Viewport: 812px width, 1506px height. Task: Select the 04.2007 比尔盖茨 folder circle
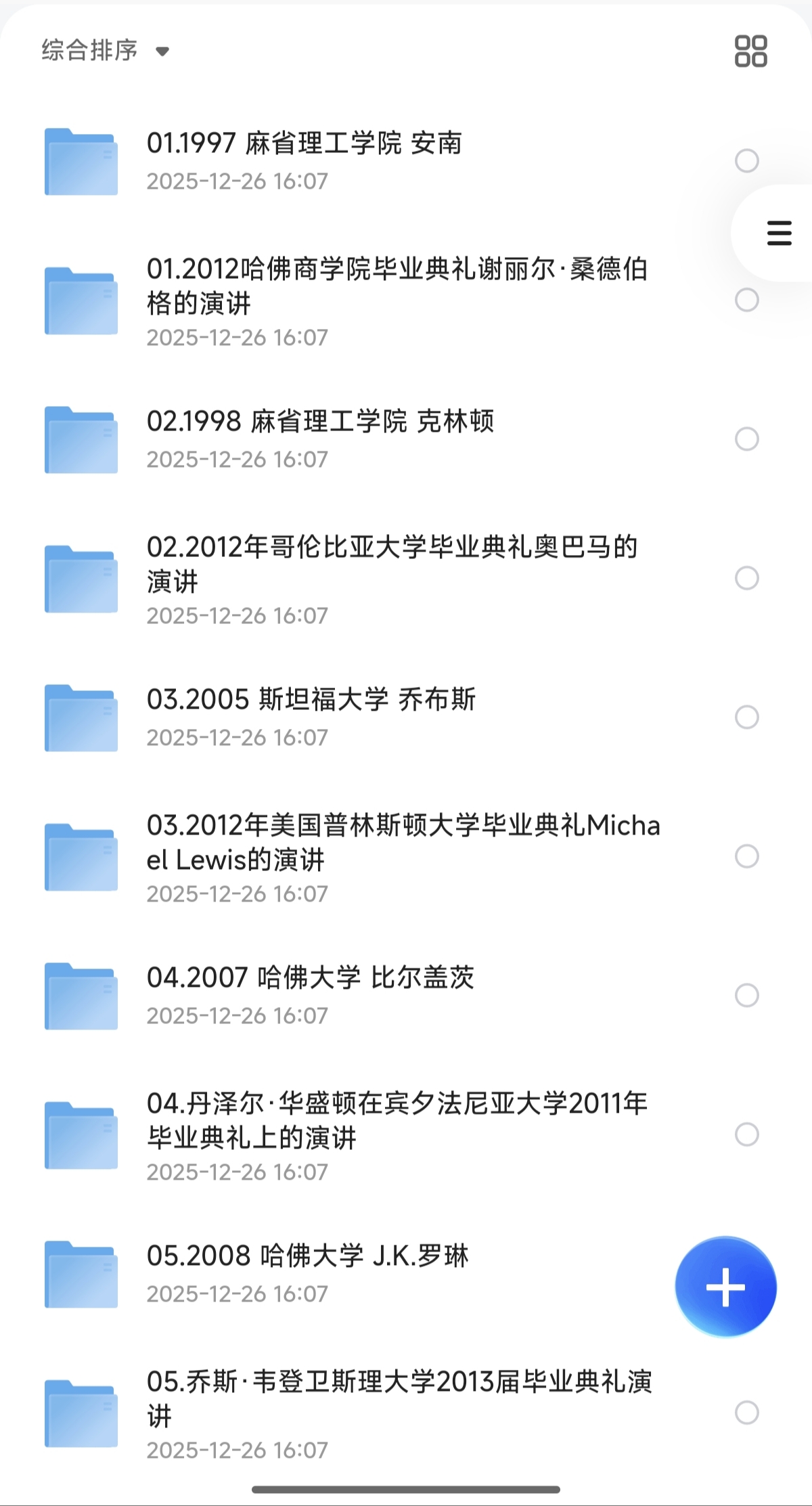[x=746, y=994]
